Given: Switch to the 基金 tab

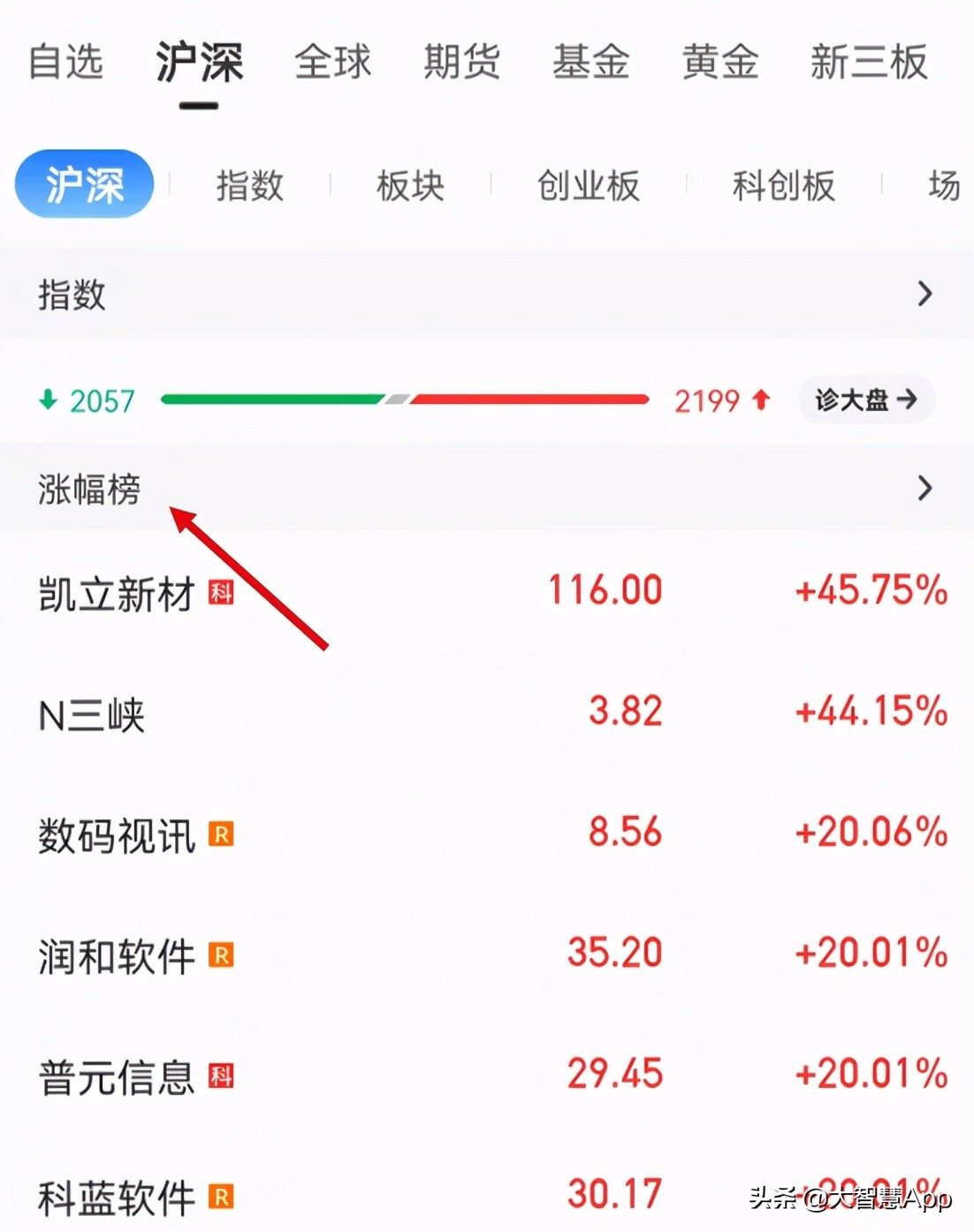Looking at the screenshot, I should pos(591,62).
